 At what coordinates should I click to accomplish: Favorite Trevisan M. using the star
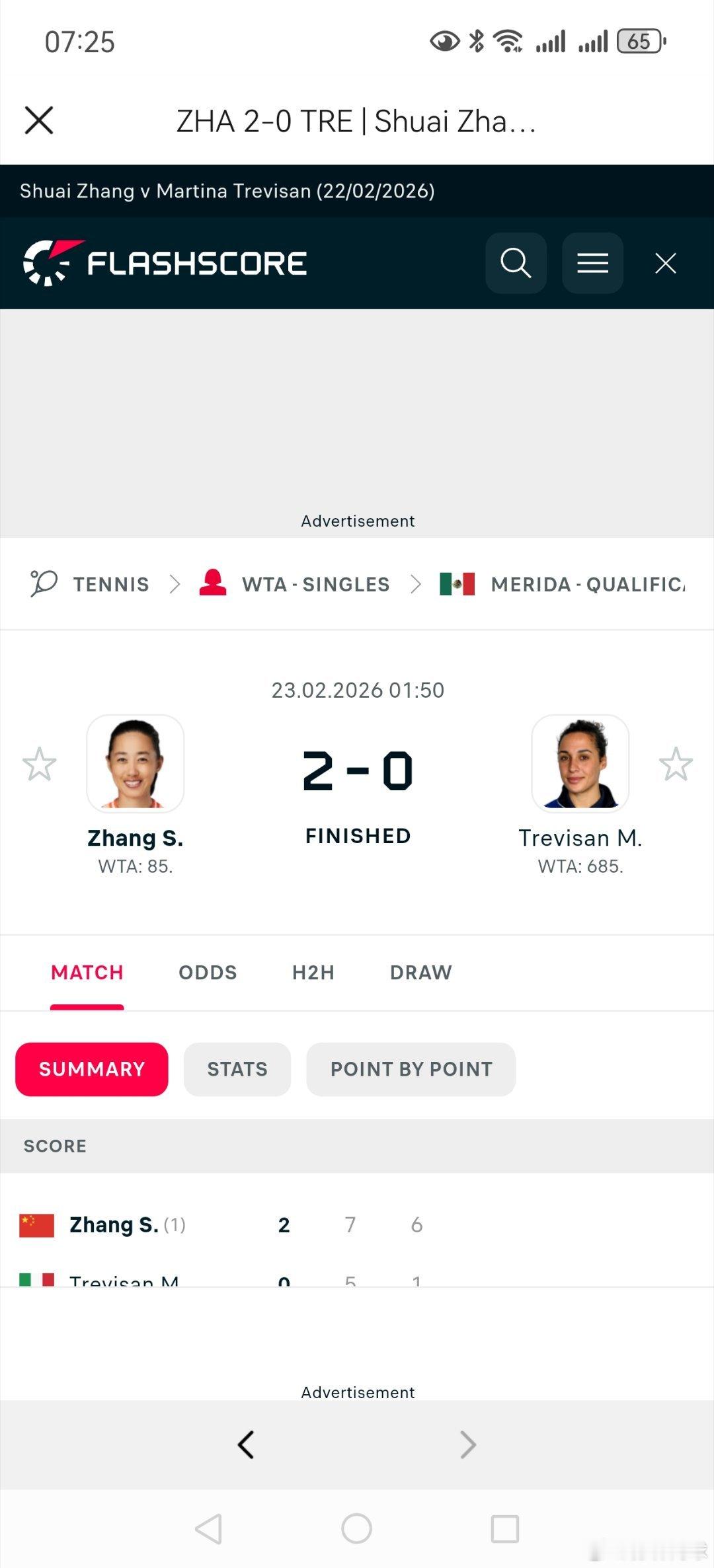tap(676, 764)
